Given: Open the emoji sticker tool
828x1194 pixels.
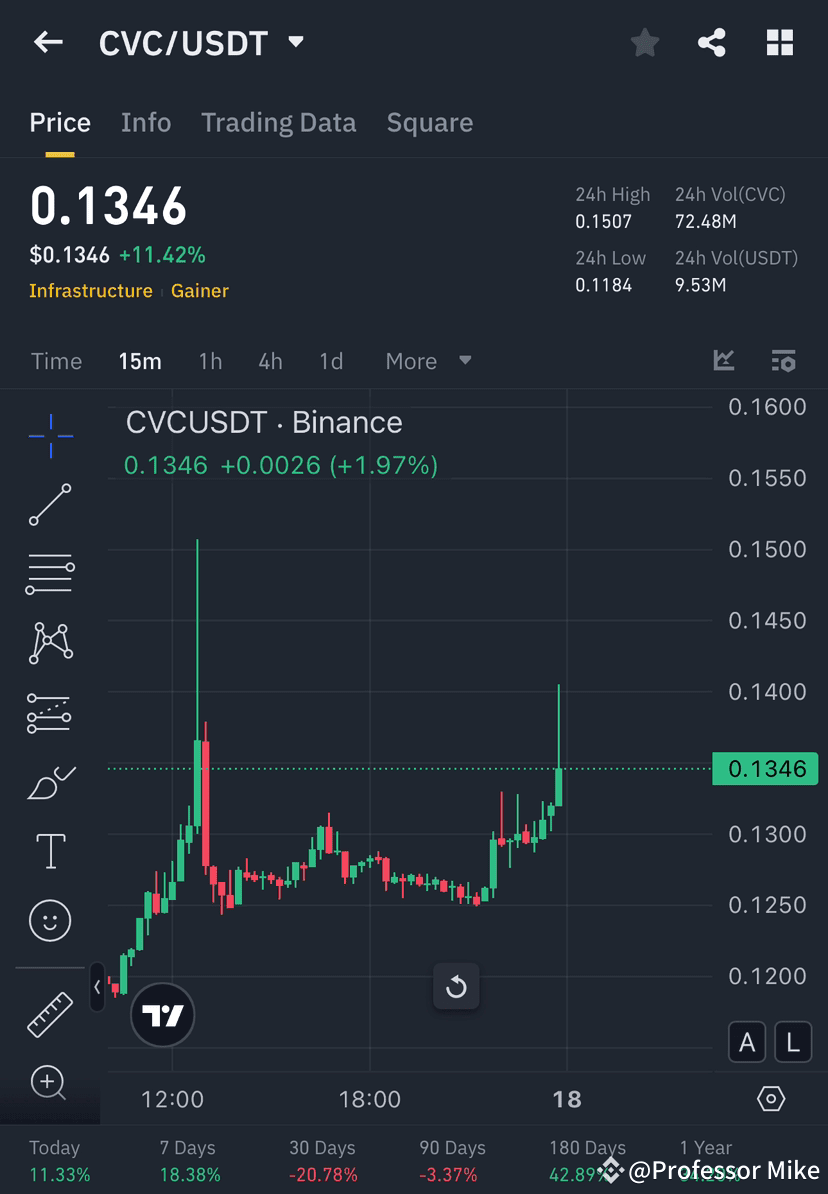Looking at the screenshot, I should pyautogui.click(x=50, y=920).
